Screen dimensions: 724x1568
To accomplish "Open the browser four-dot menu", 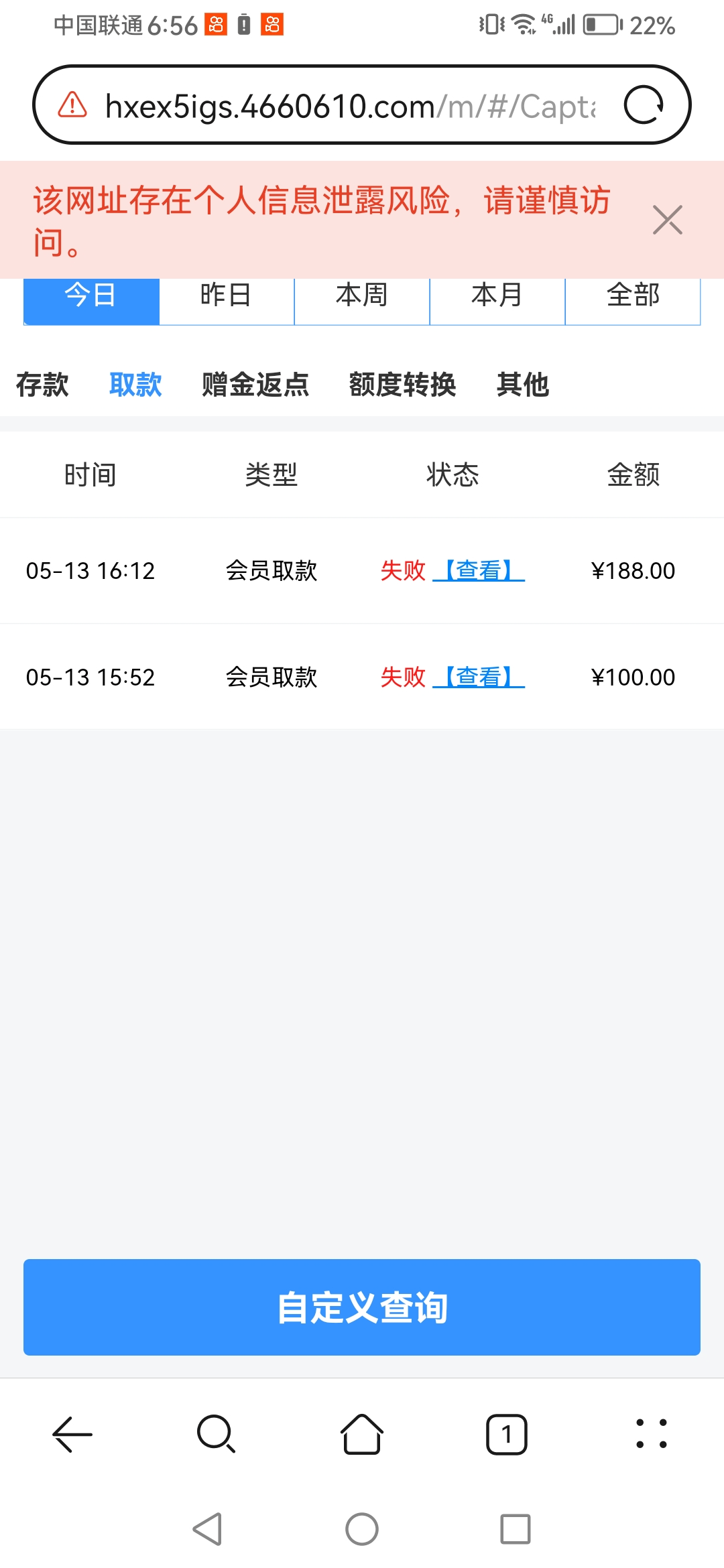I will tap(651, 1435).
